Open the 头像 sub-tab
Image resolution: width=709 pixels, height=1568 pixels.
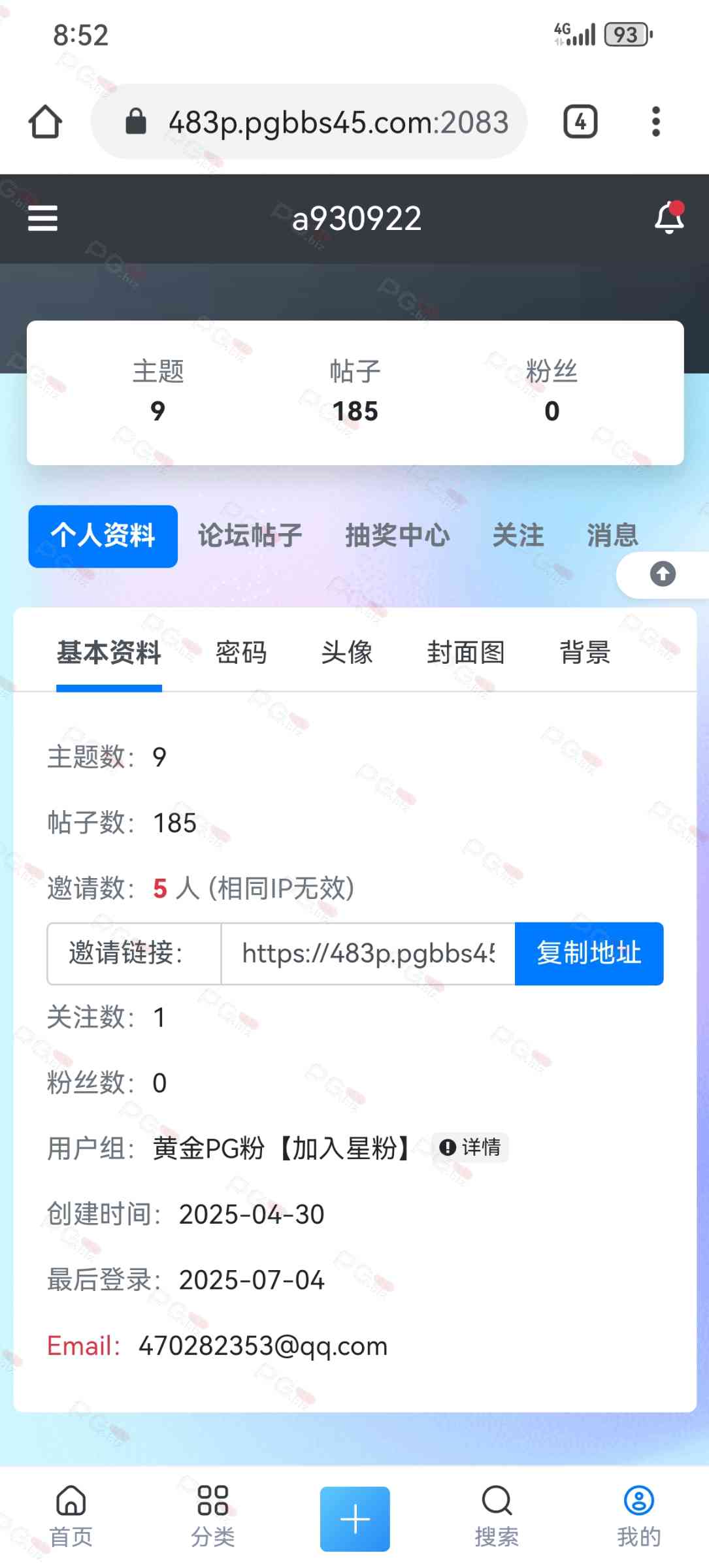click(346, 652)
